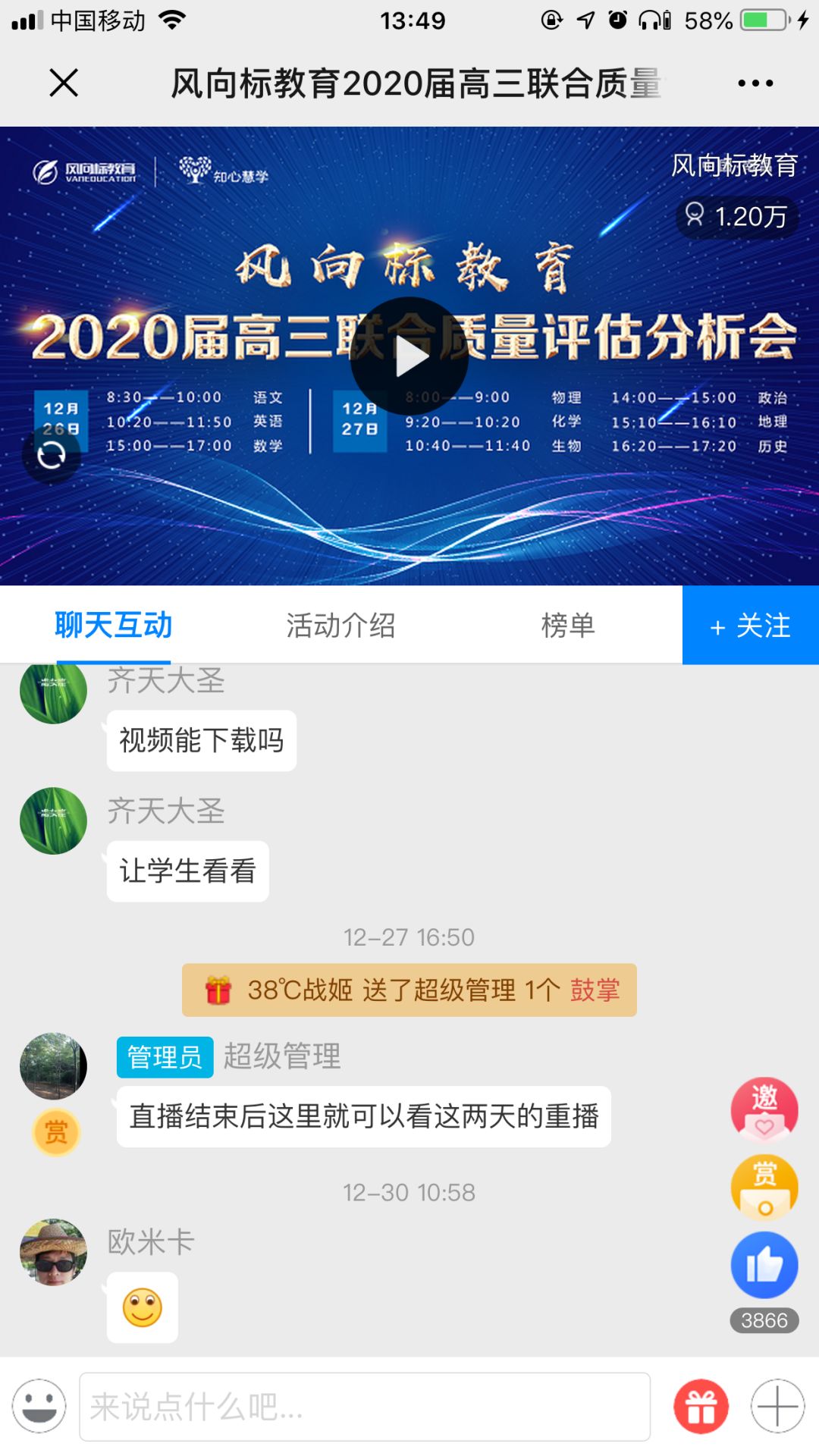Give a thumbs up with the like button
This screenshot has height=1456, width=819.
[765, 1266]
